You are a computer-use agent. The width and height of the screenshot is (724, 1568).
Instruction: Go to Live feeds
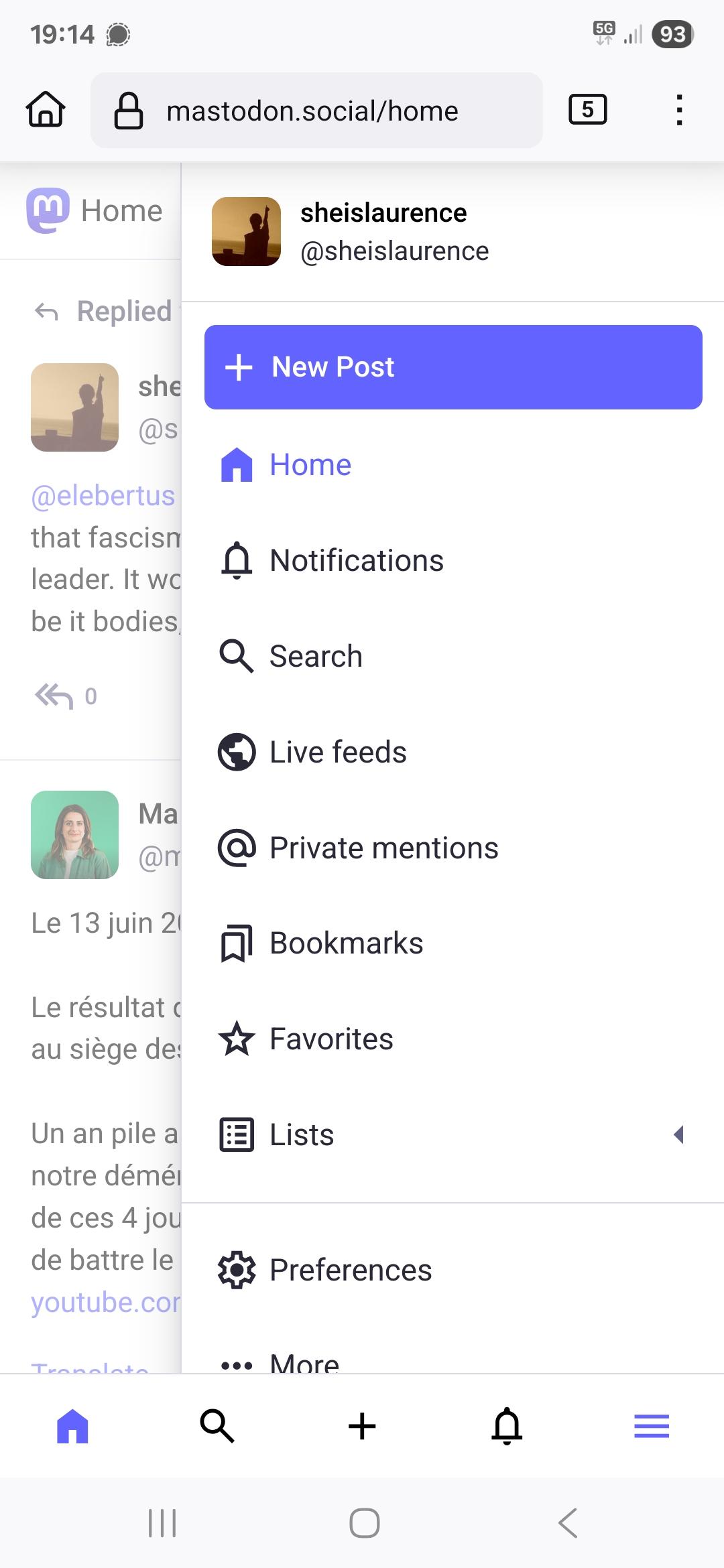pyautogui.click(x=452, y=752)
